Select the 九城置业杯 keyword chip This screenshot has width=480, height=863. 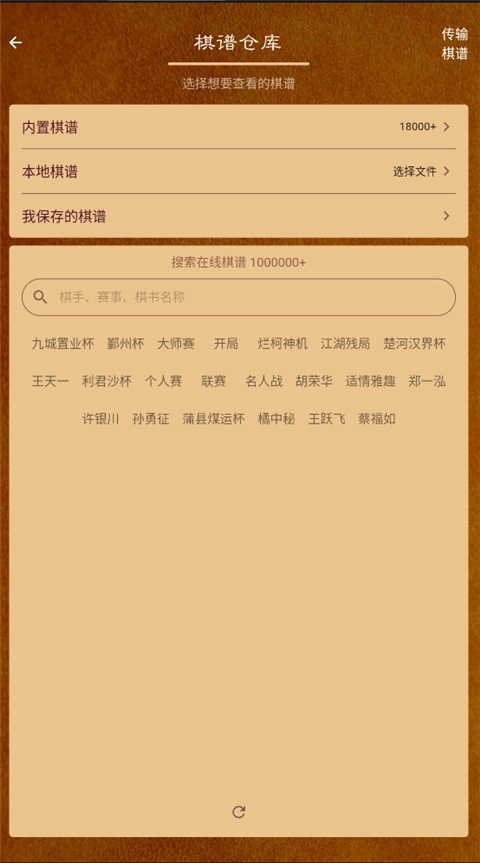(63, 344)
